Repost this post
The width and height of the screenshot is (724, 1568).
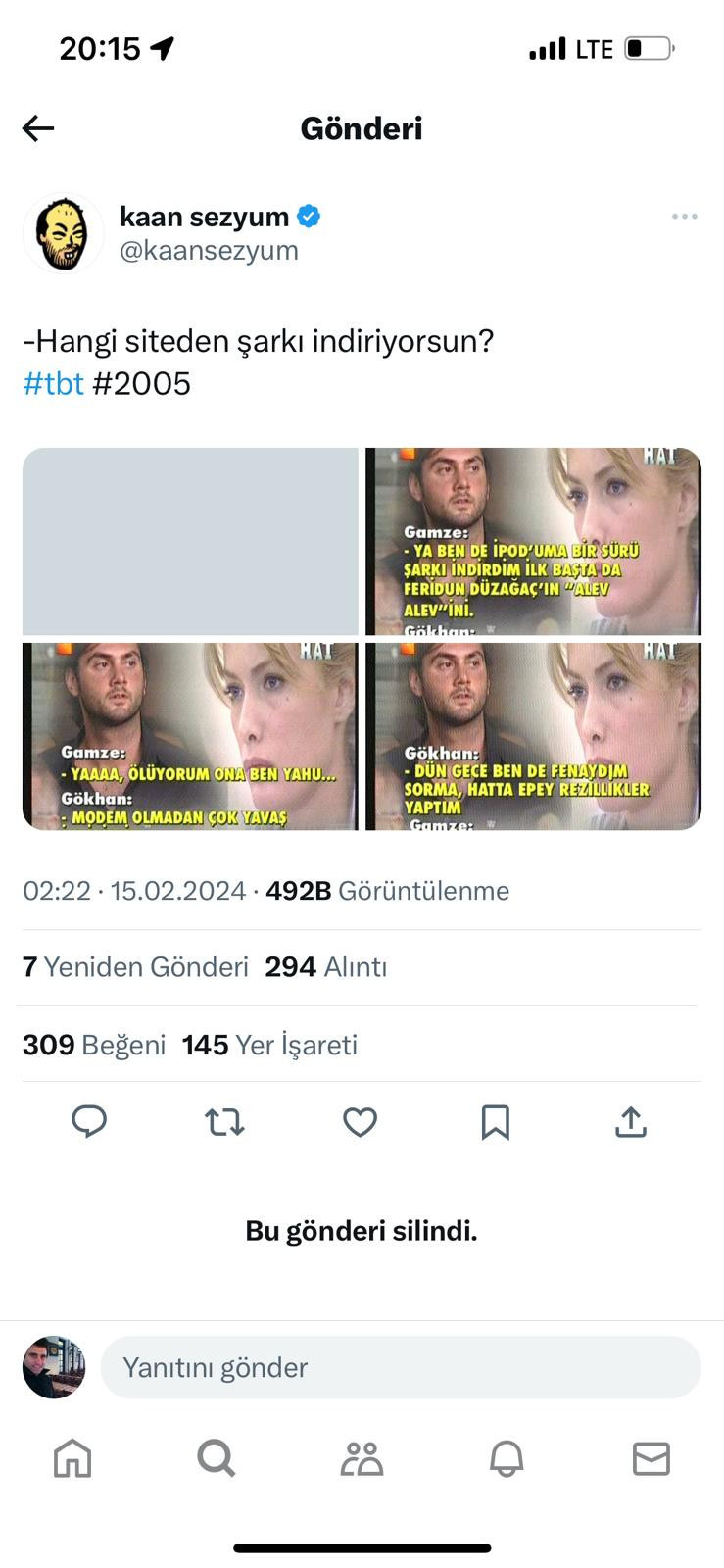(224, 1122)
